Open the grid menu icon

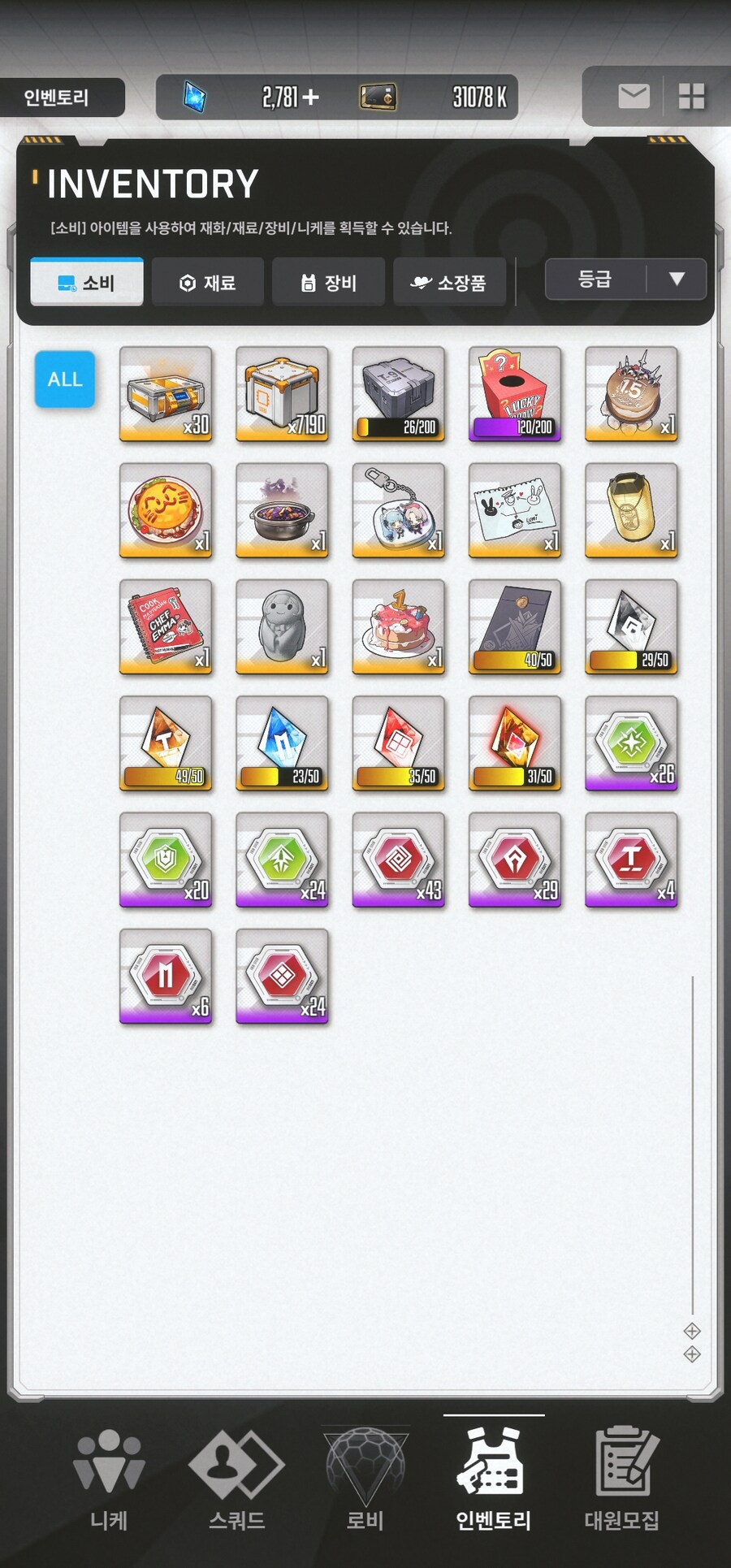(x=691, y=97)
